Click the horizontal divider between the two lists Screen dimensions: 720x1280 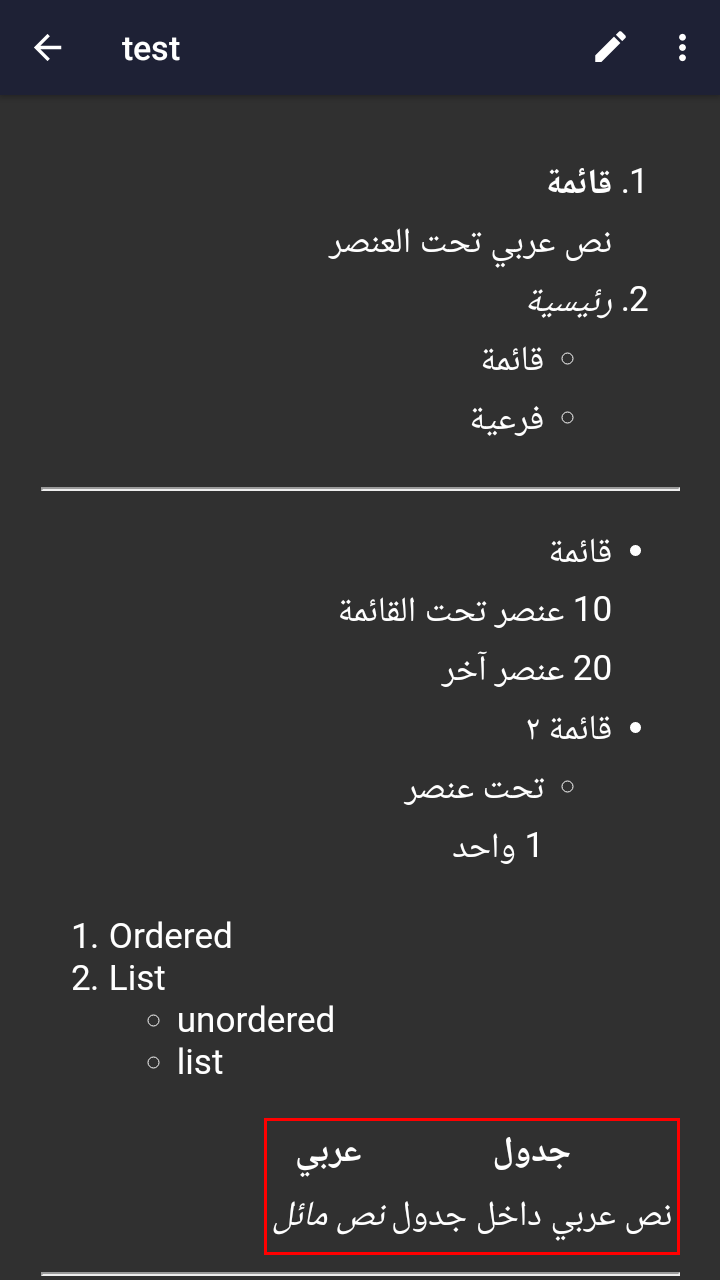pyautogui.click(x=360, y=489)
